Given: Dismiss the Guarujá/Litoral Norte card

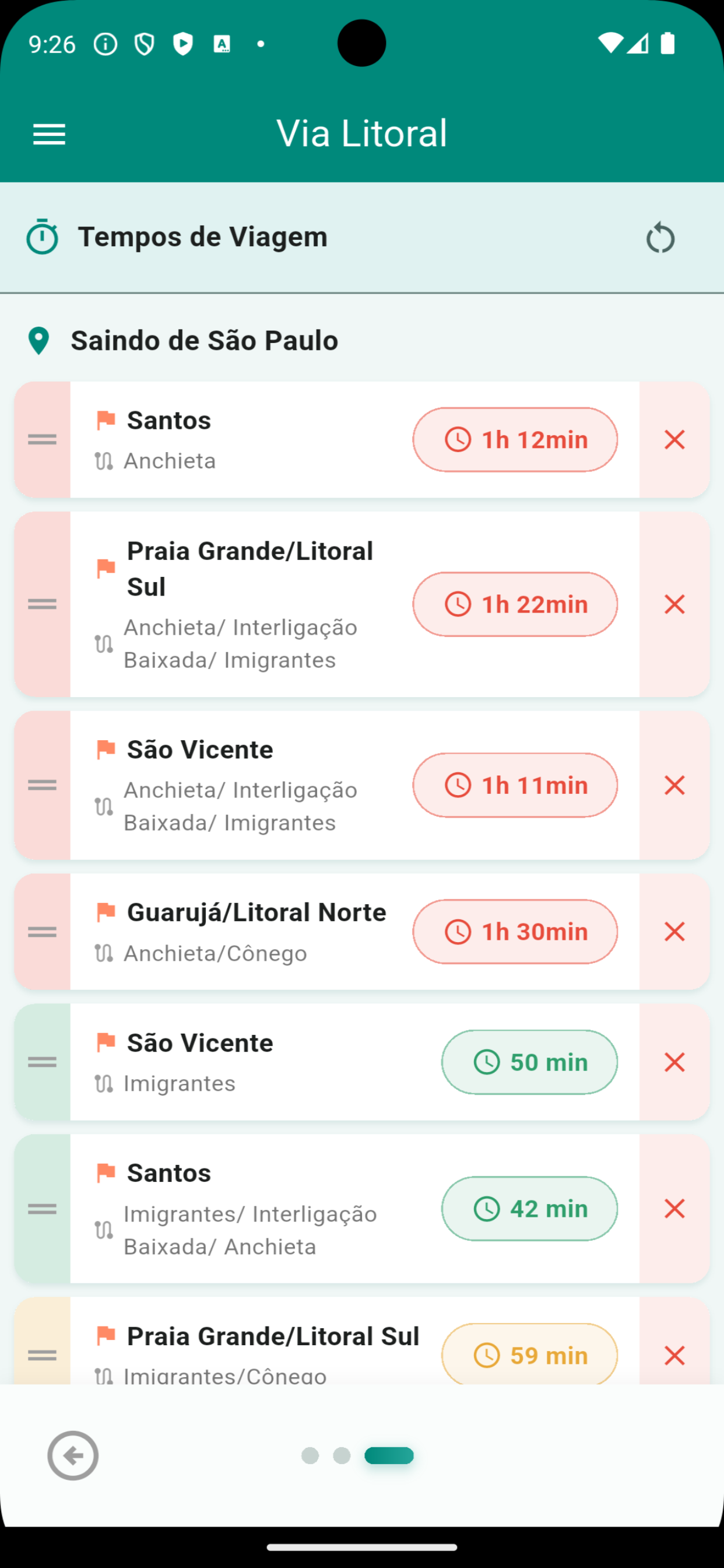Looking at the screenshot, I should (674, 932).
